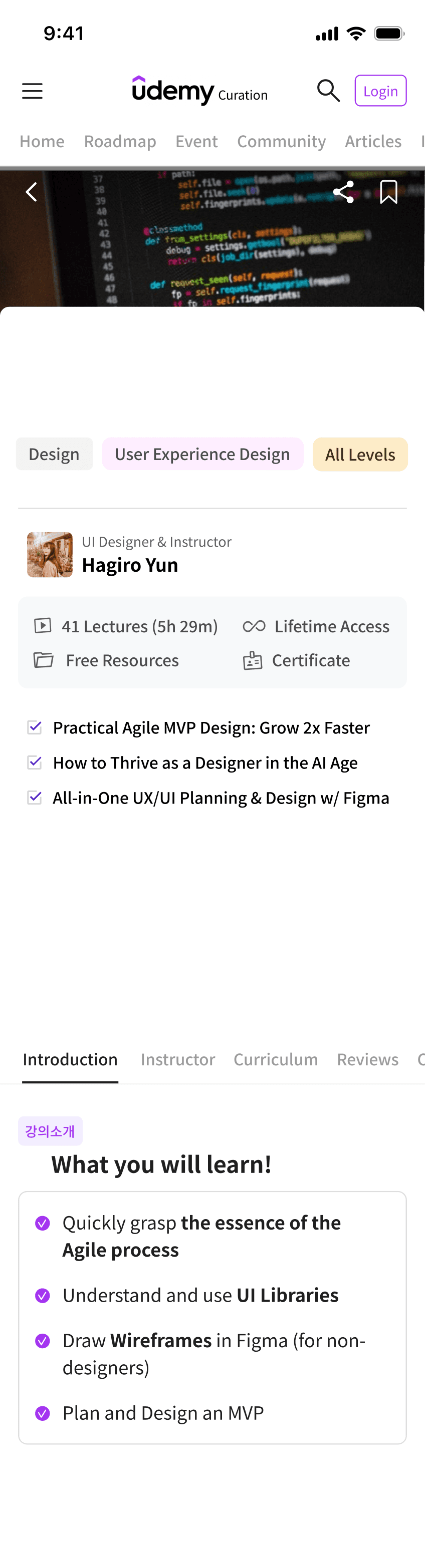Screen dimensions: 425x1568
Task: Select the Introduction section tab
Action: (70, 1060)
